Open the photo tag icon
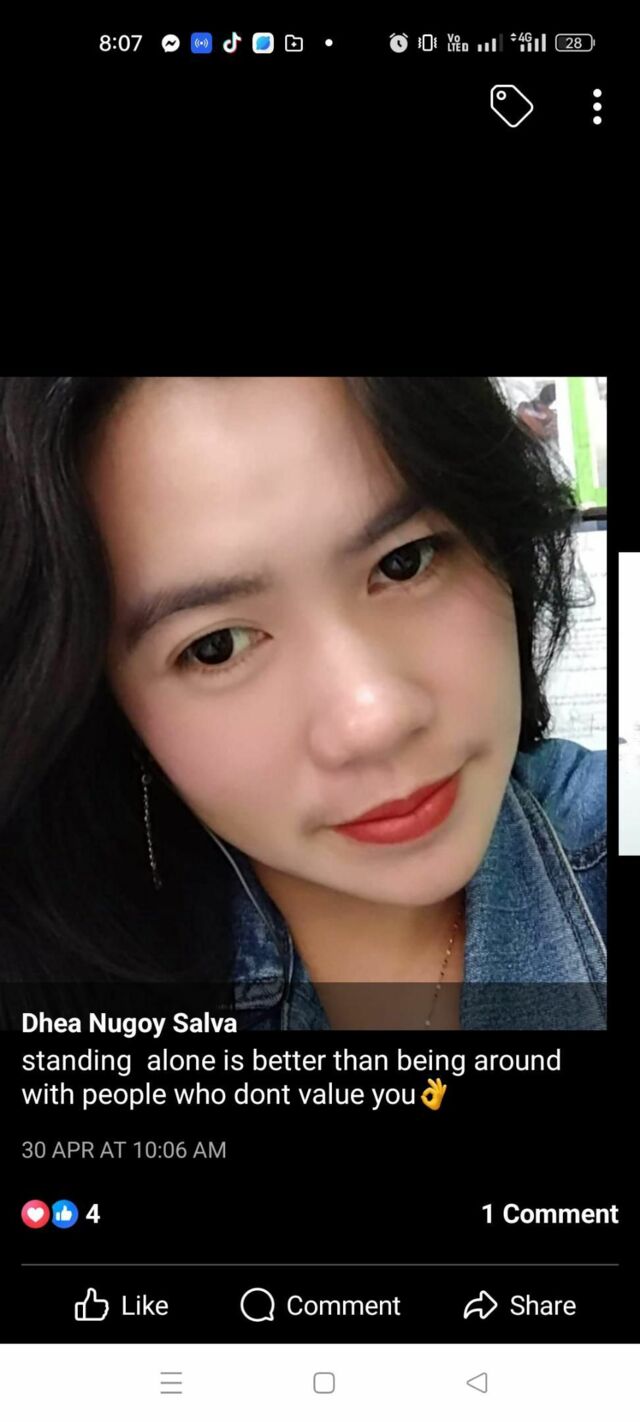Screen dimensions: 640x1422 point(511,106)
